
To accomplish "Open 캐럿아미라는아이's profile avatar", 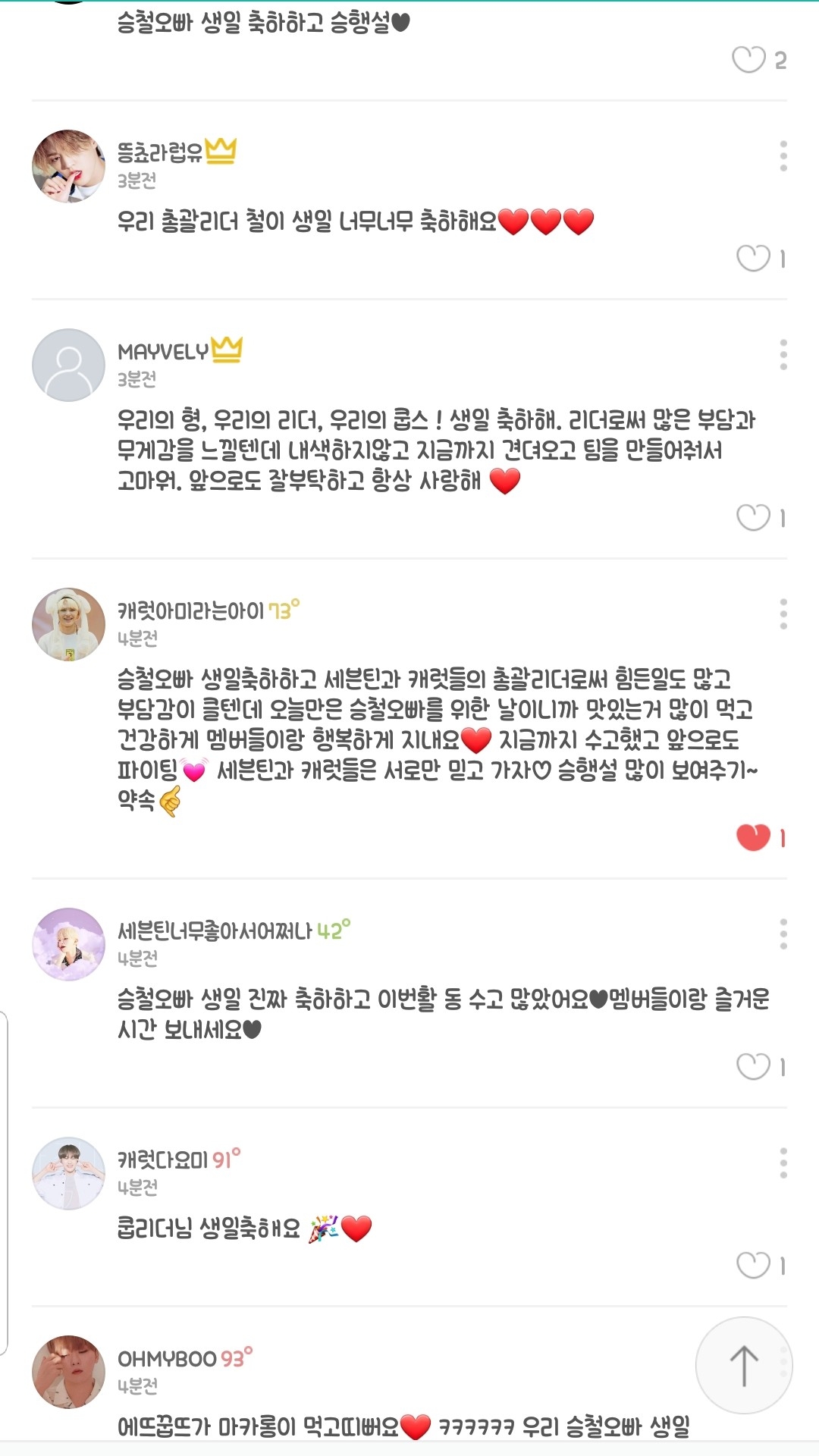I will tap(68, 624).
